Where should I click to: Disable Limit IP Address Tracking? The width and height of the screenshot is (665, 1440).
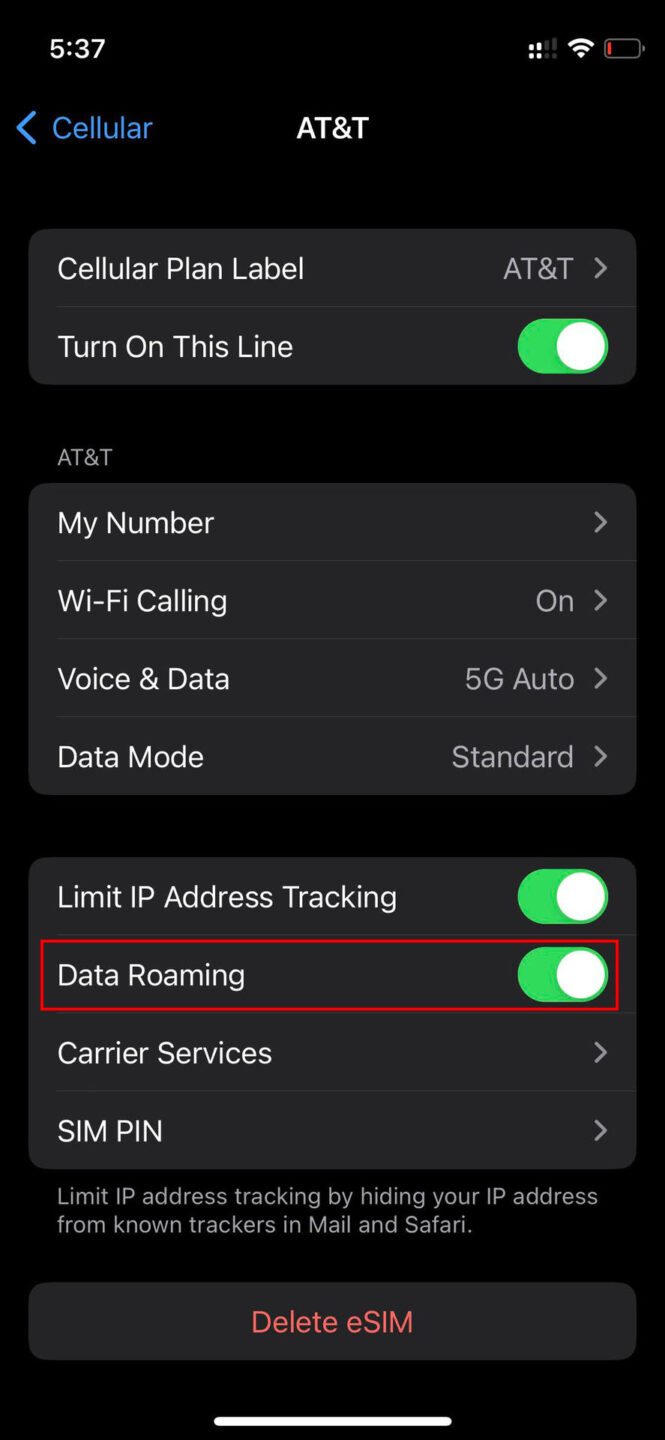[562, 896]
